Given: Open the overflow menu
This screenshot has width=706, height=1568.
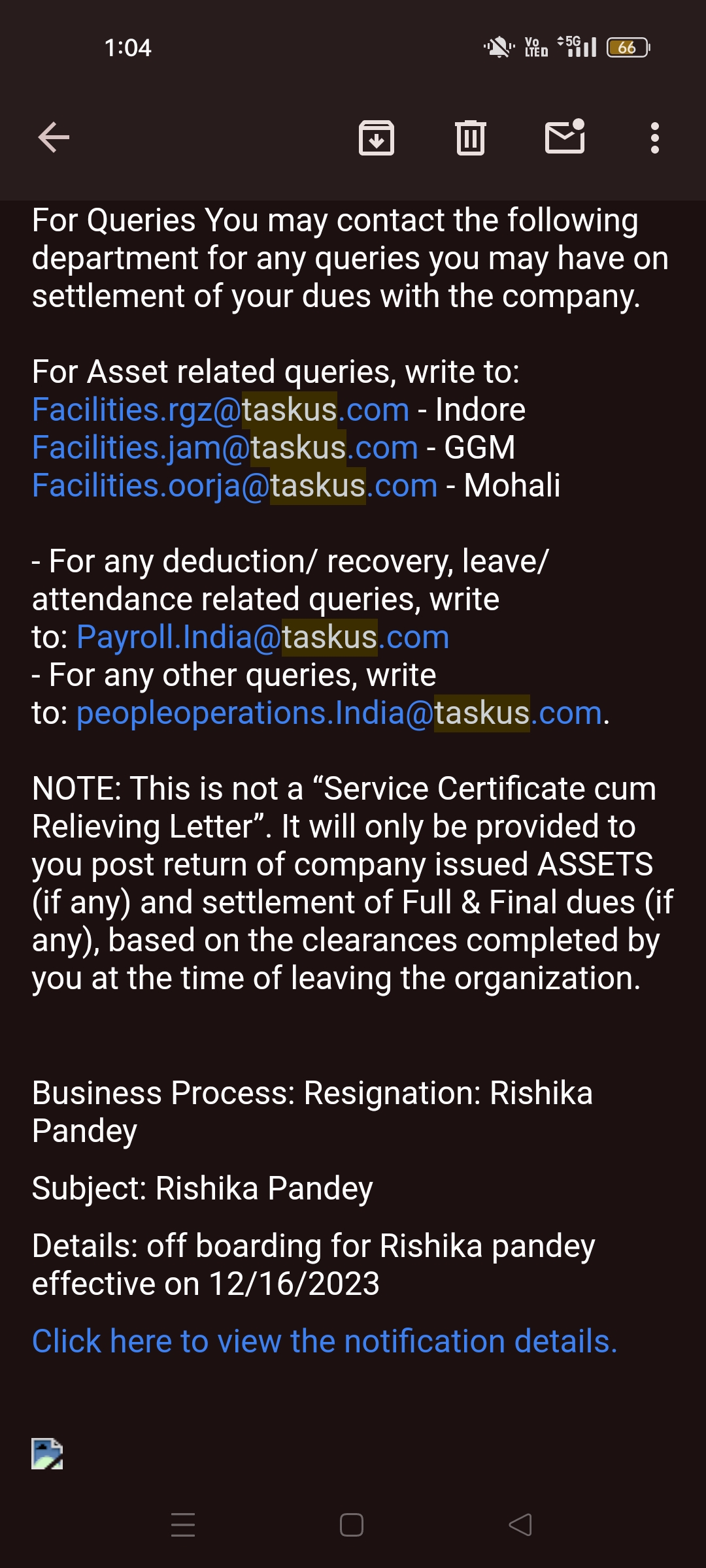Looking at the screenshot, I should [654, 138].
